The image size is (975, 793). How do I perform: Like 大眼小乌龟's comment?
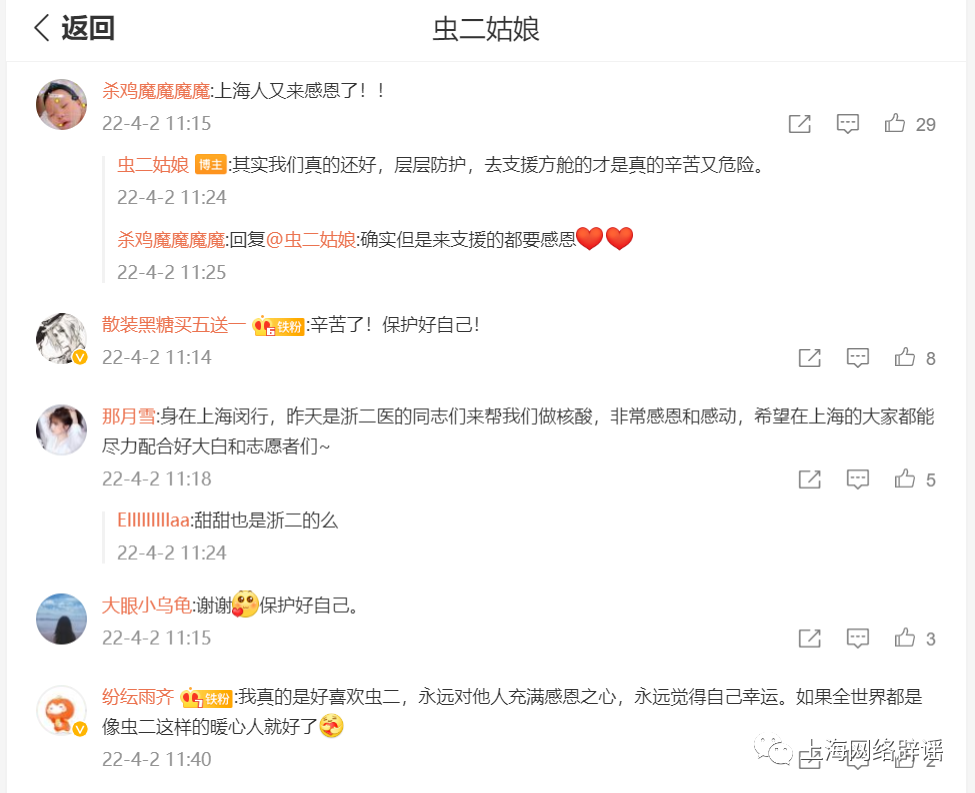click(905, 638)
